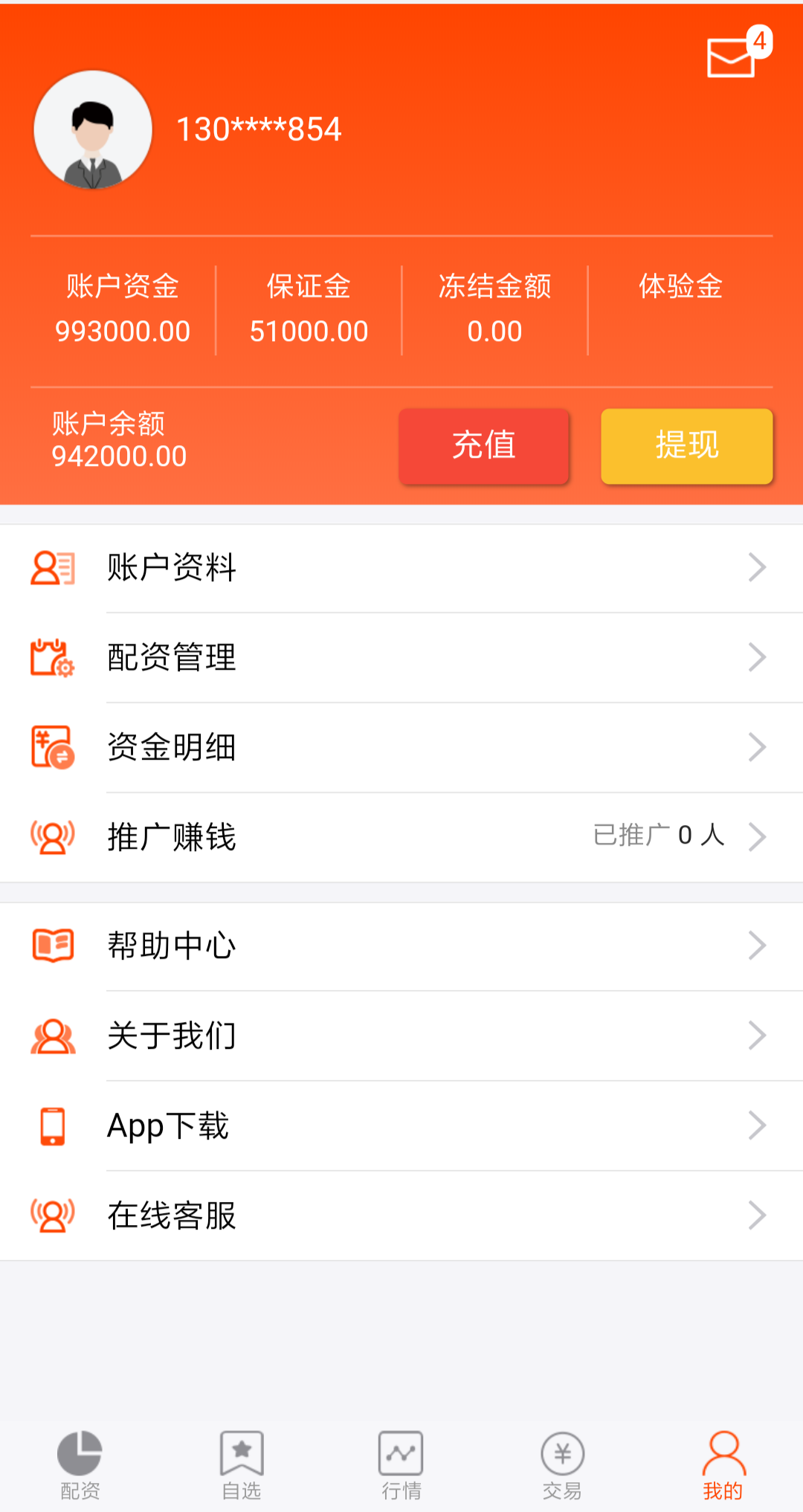Open 推广赚钱 promotion row
The width and height of the screenshot is (803, 1512).
pos(401,837)
